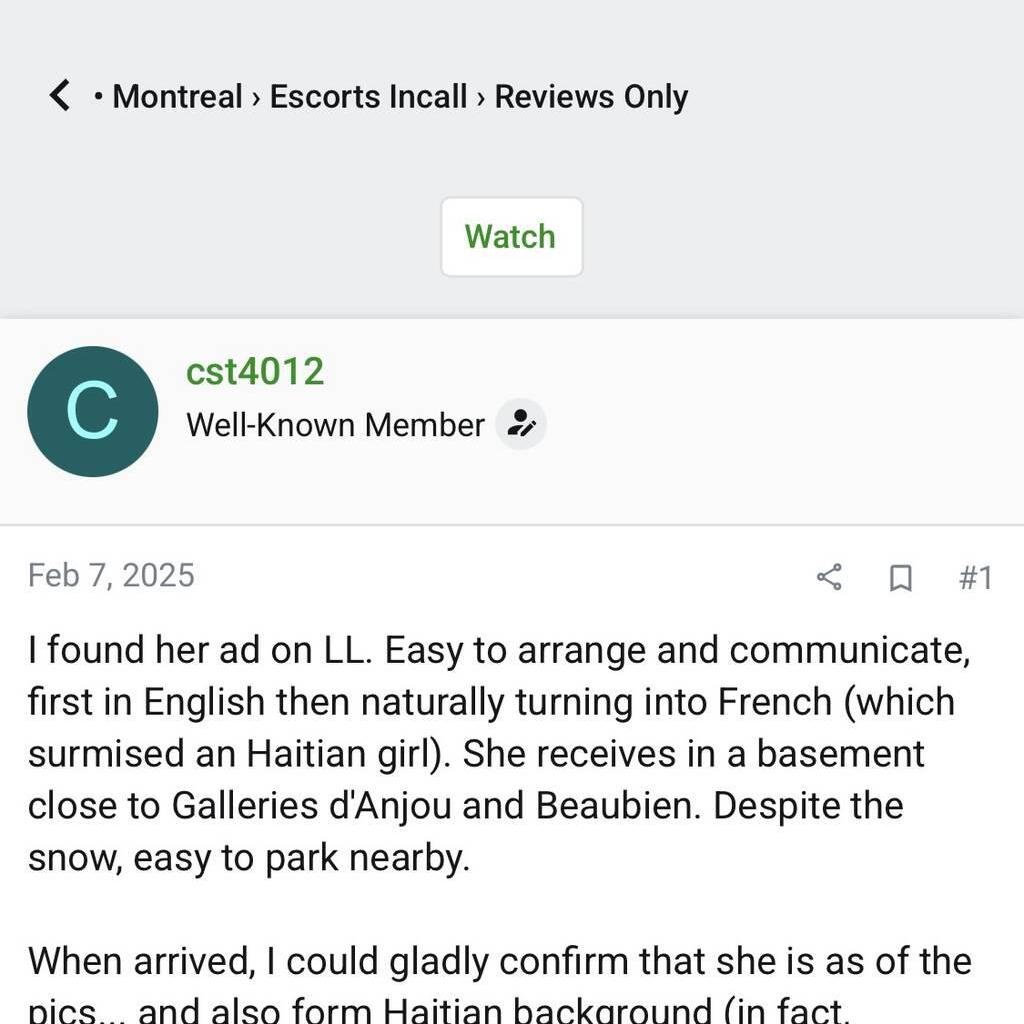
Task: Watch this thread
Action: coord(511,237)
